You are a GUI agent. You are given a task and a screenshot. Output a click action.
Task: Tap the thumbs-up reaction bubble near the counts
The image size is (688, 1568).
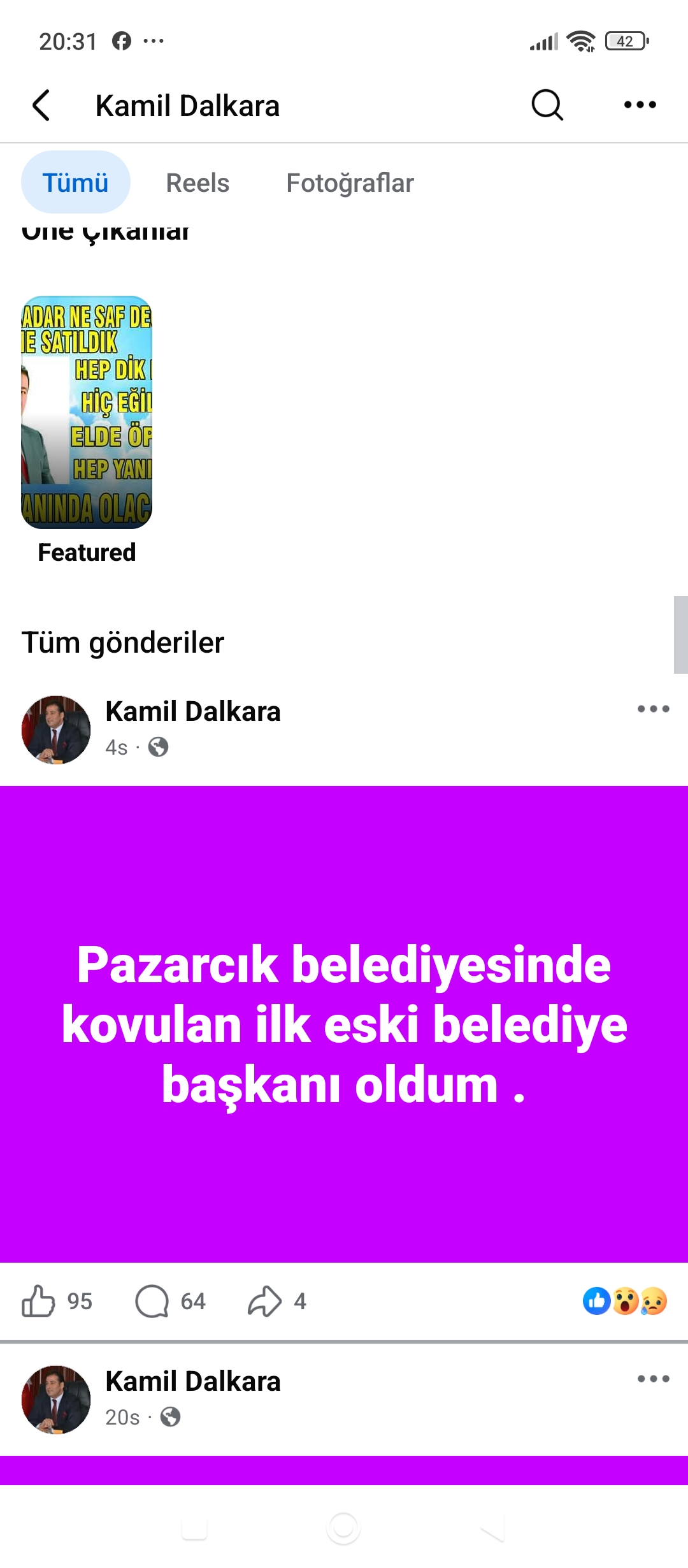597,1302
